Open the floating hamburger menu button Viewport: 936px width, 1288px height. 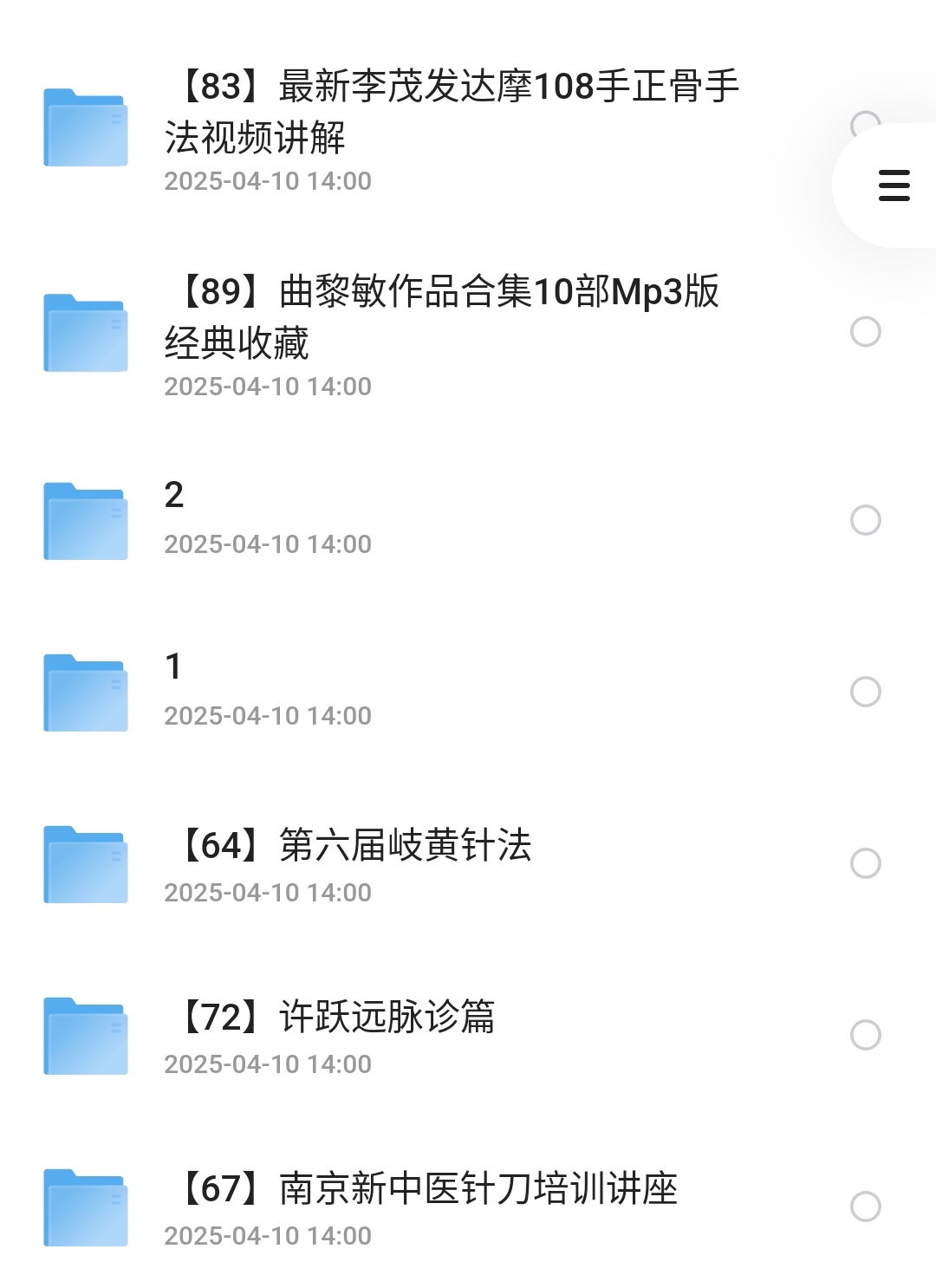click(x=894, y=185)
